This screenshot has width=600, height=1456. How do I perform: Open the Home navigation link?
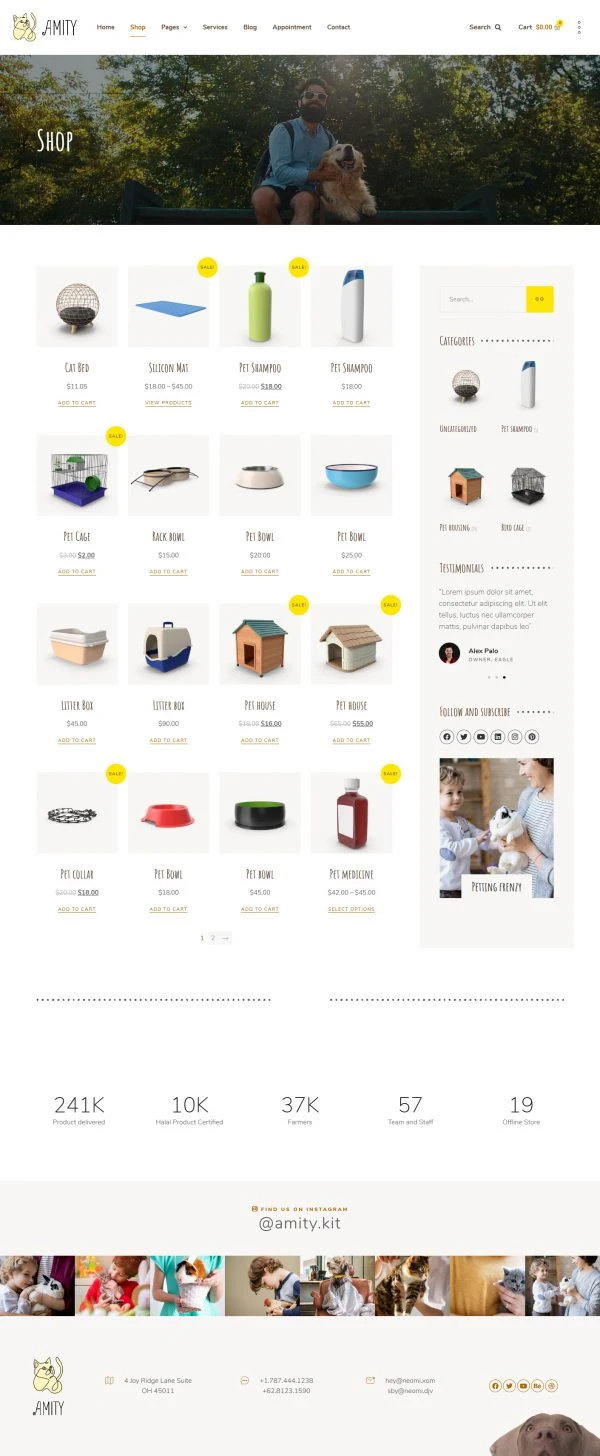point(105,27)
